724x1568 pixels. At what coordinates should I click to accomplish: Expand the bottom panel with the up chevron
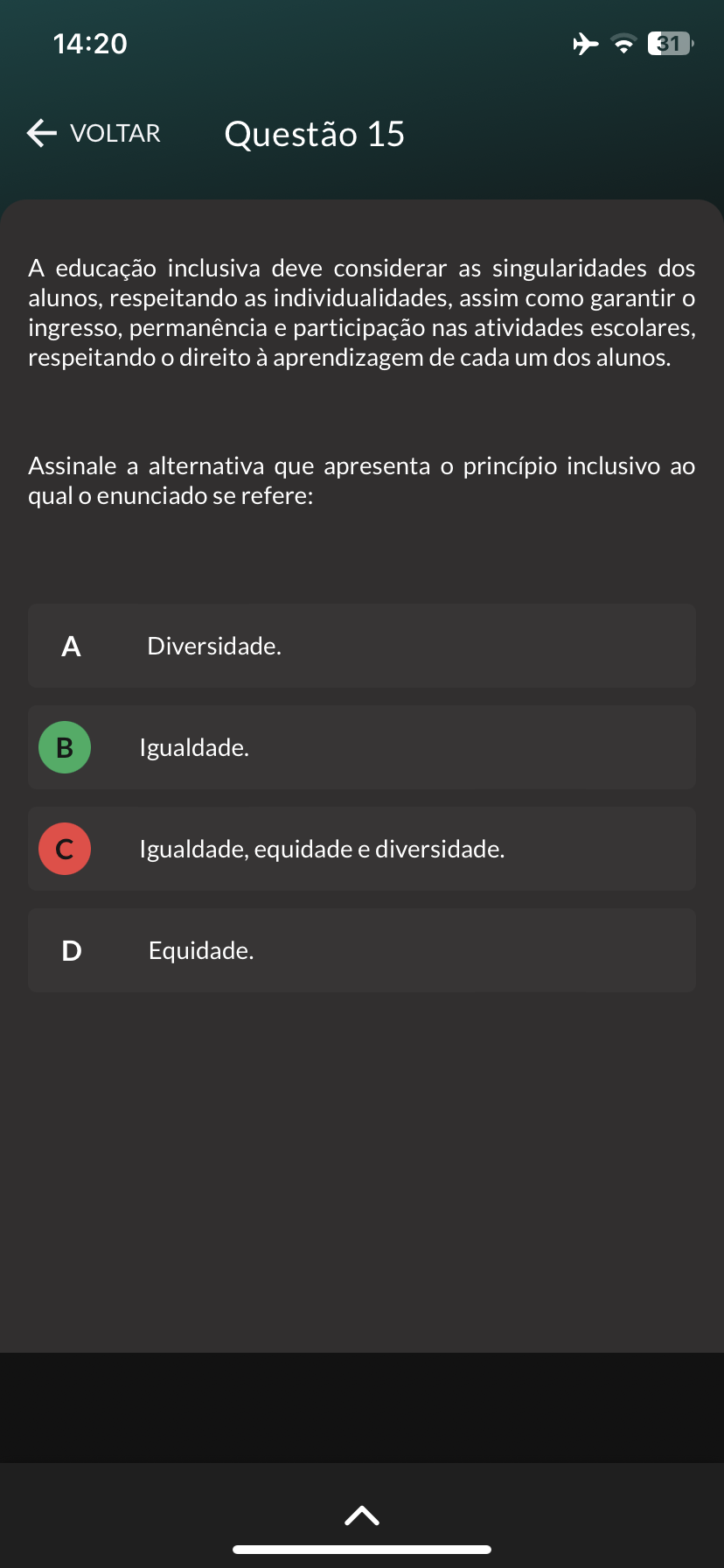[x=361, y=1515]
